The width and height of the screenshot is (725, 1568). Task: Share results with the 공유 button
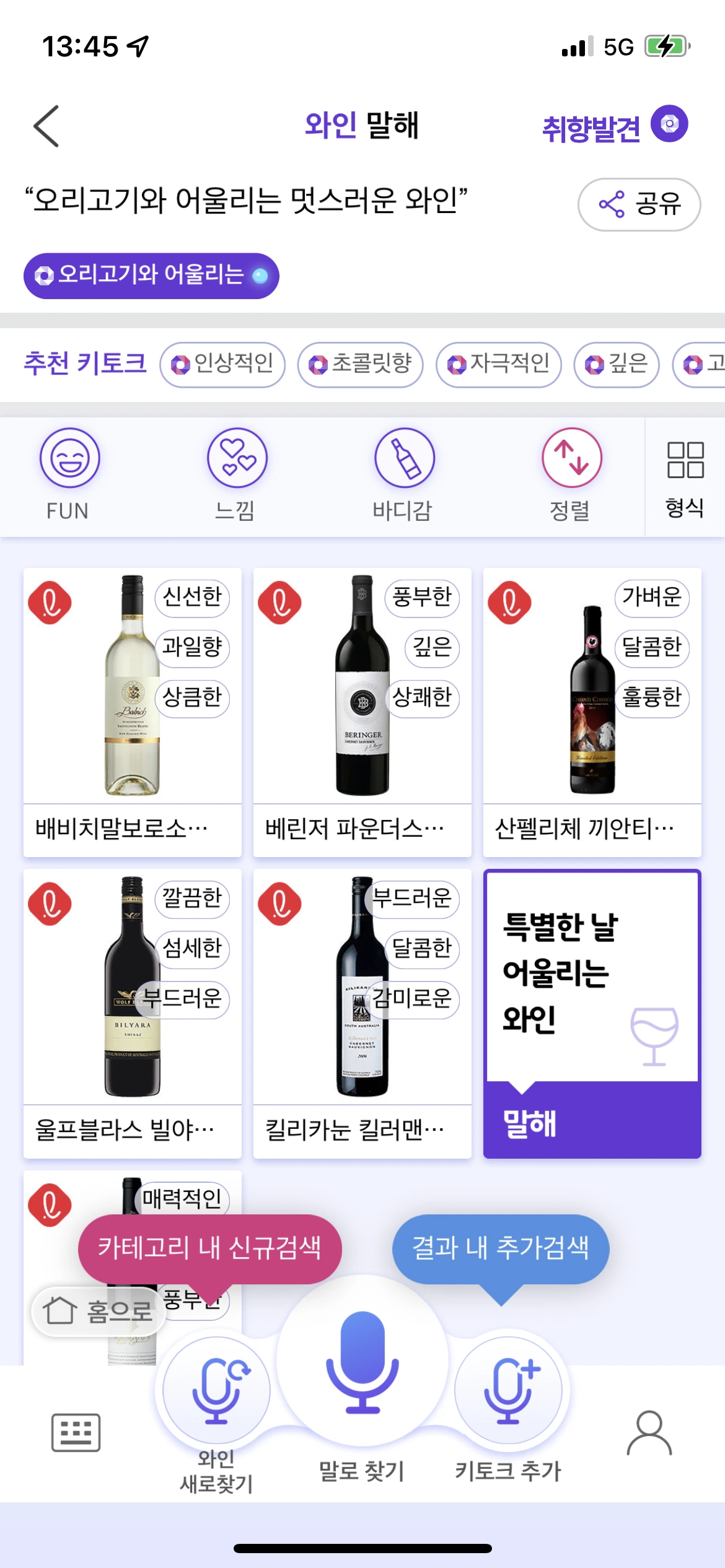639,204
